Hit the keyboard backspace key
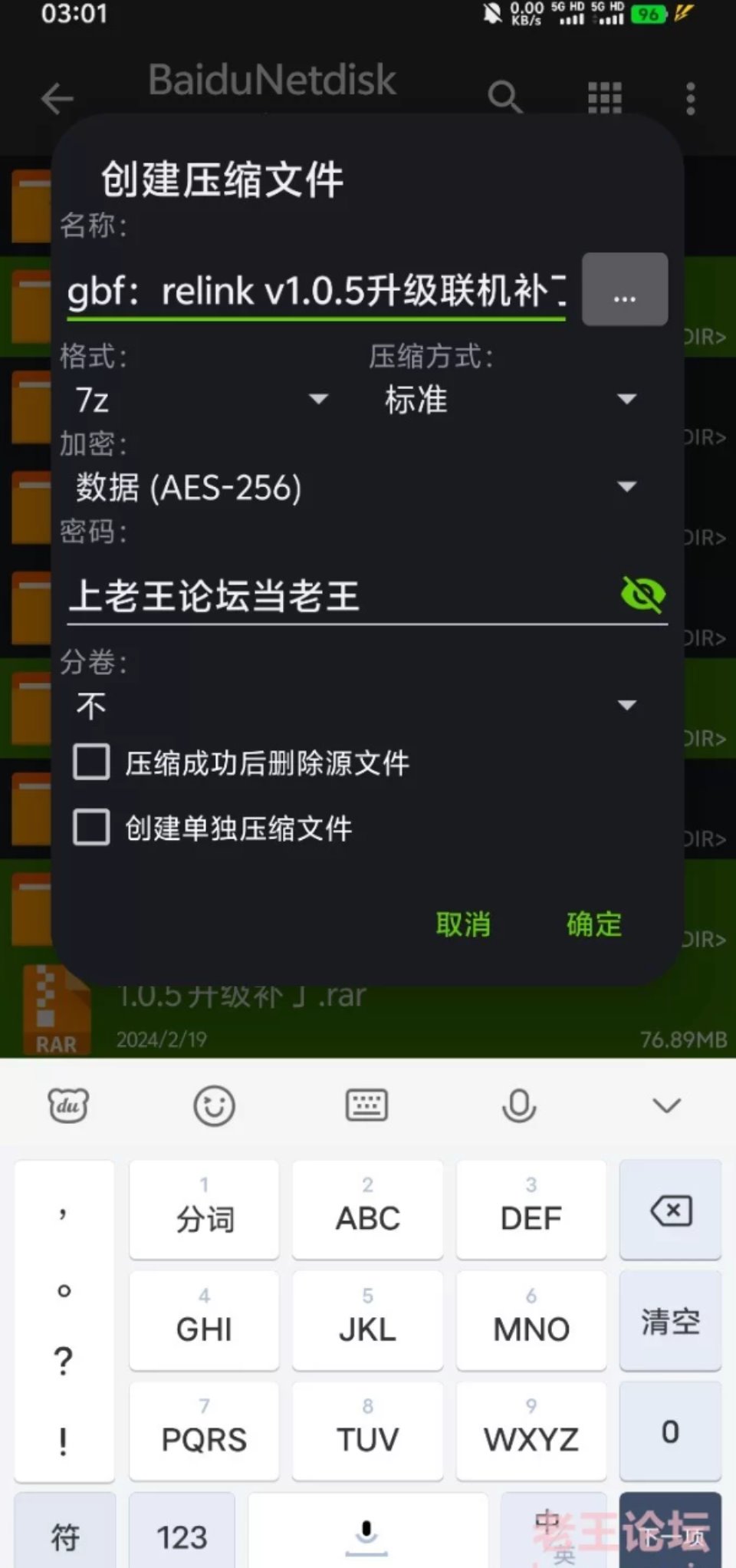This screenshot has width=736, height=1568. coord(670,1211)
